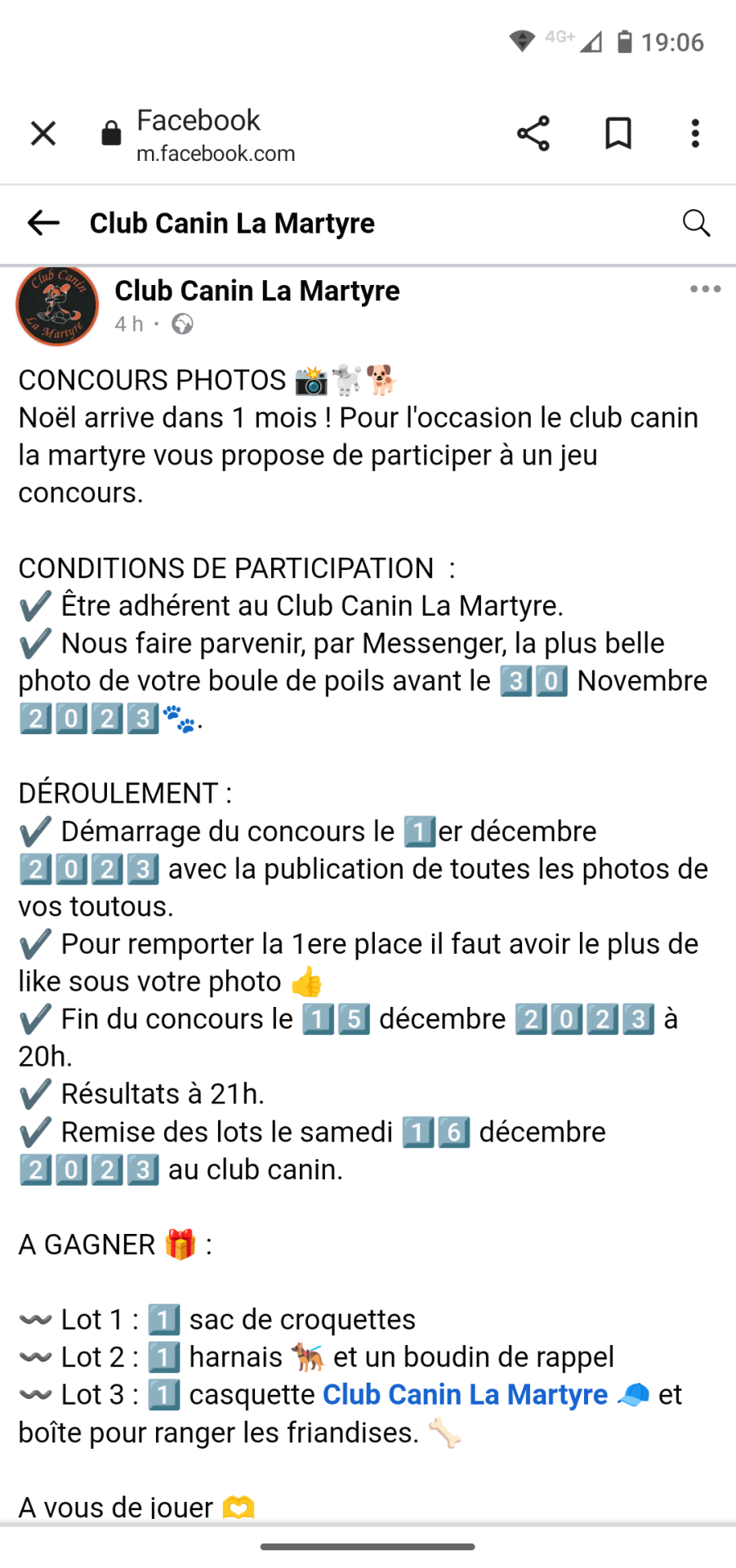Open the post options three-dot menu
736x1568 pixels.
[x=705, y=289]
